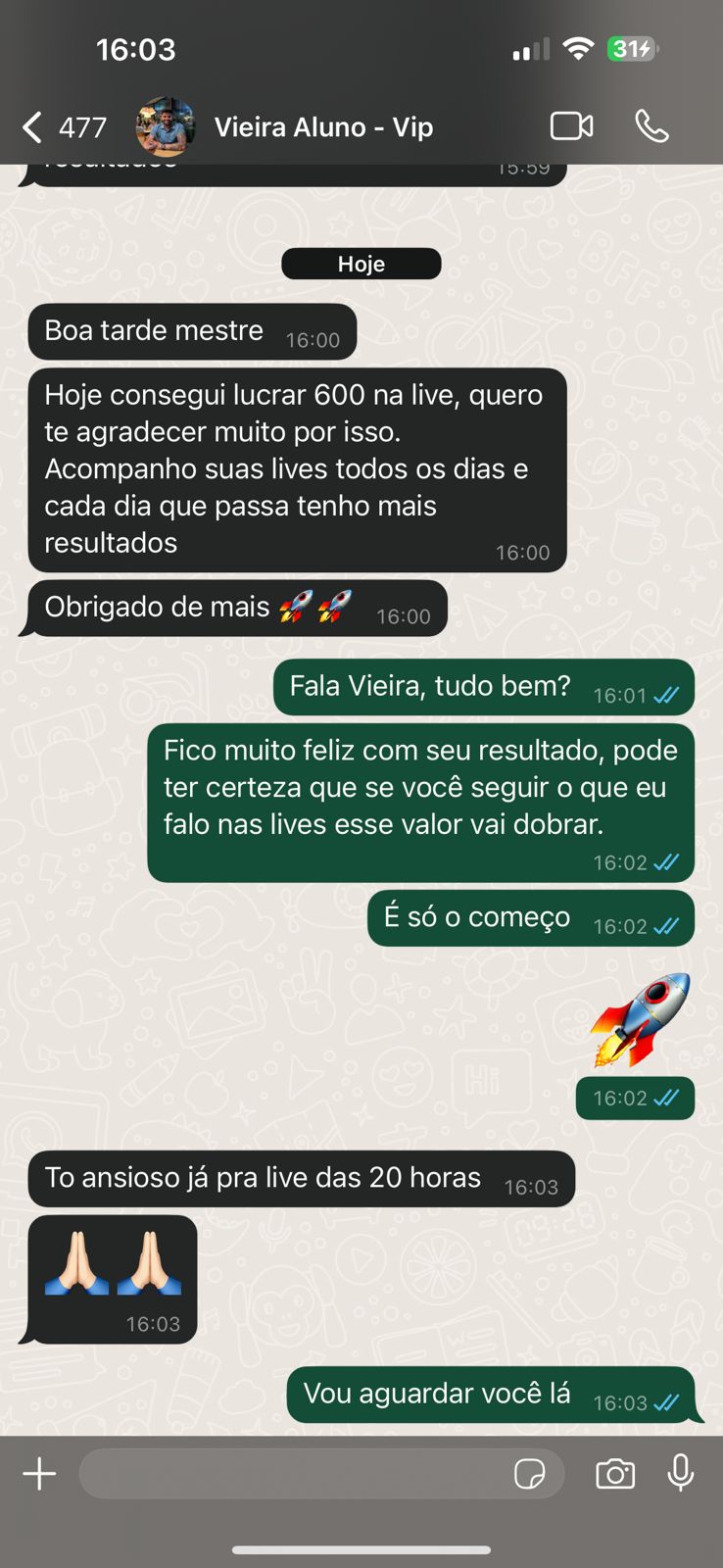Start a voice call with Vieira
This screenshot has width=723, height=1568.
651,126
